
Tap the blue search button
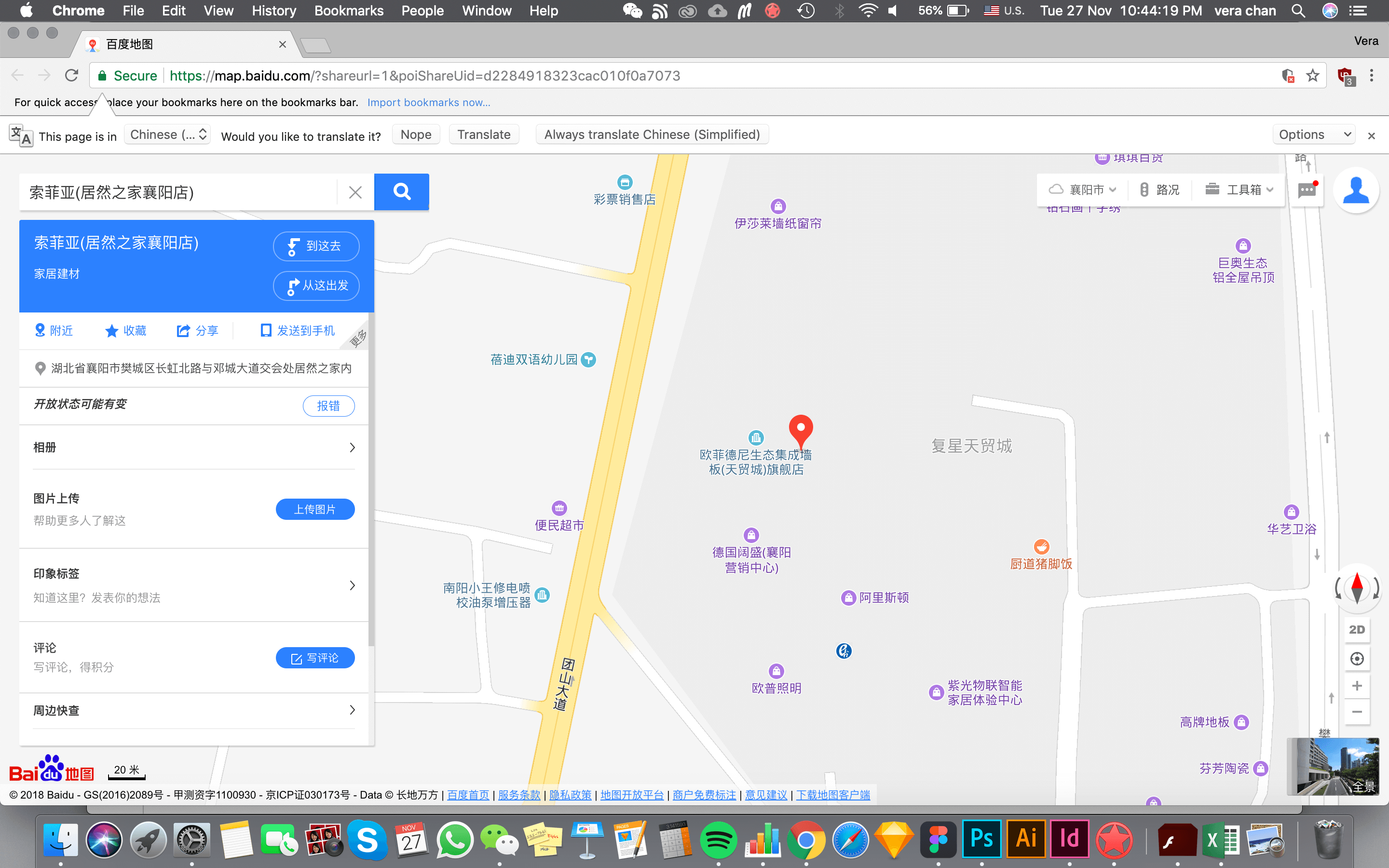(401, 191)
